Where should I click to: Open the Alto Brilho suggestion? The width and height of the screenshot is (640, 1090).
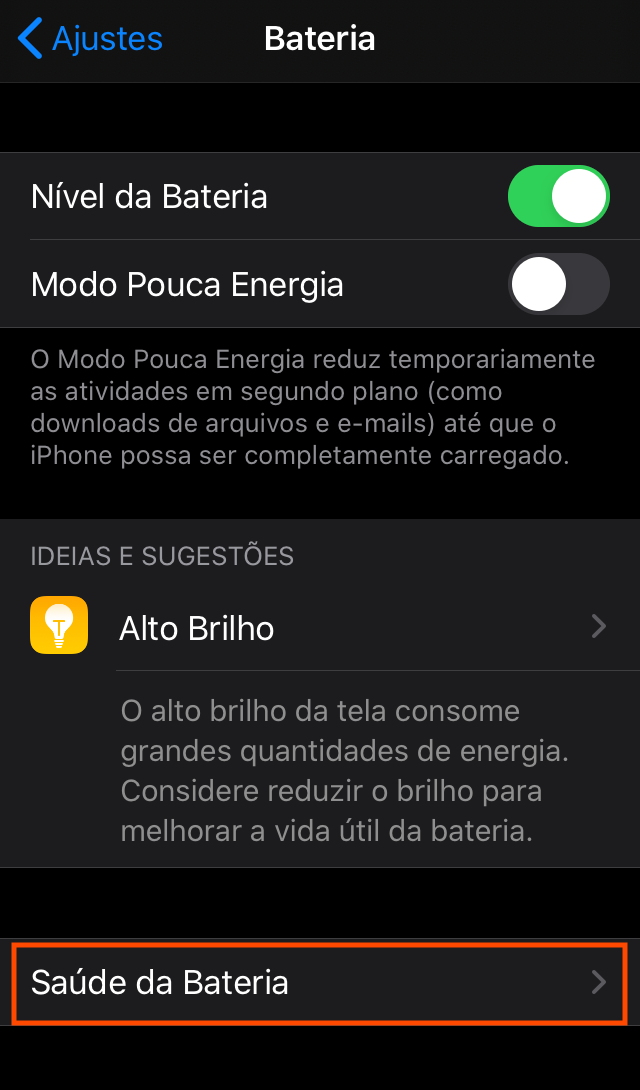coord(320,628)
